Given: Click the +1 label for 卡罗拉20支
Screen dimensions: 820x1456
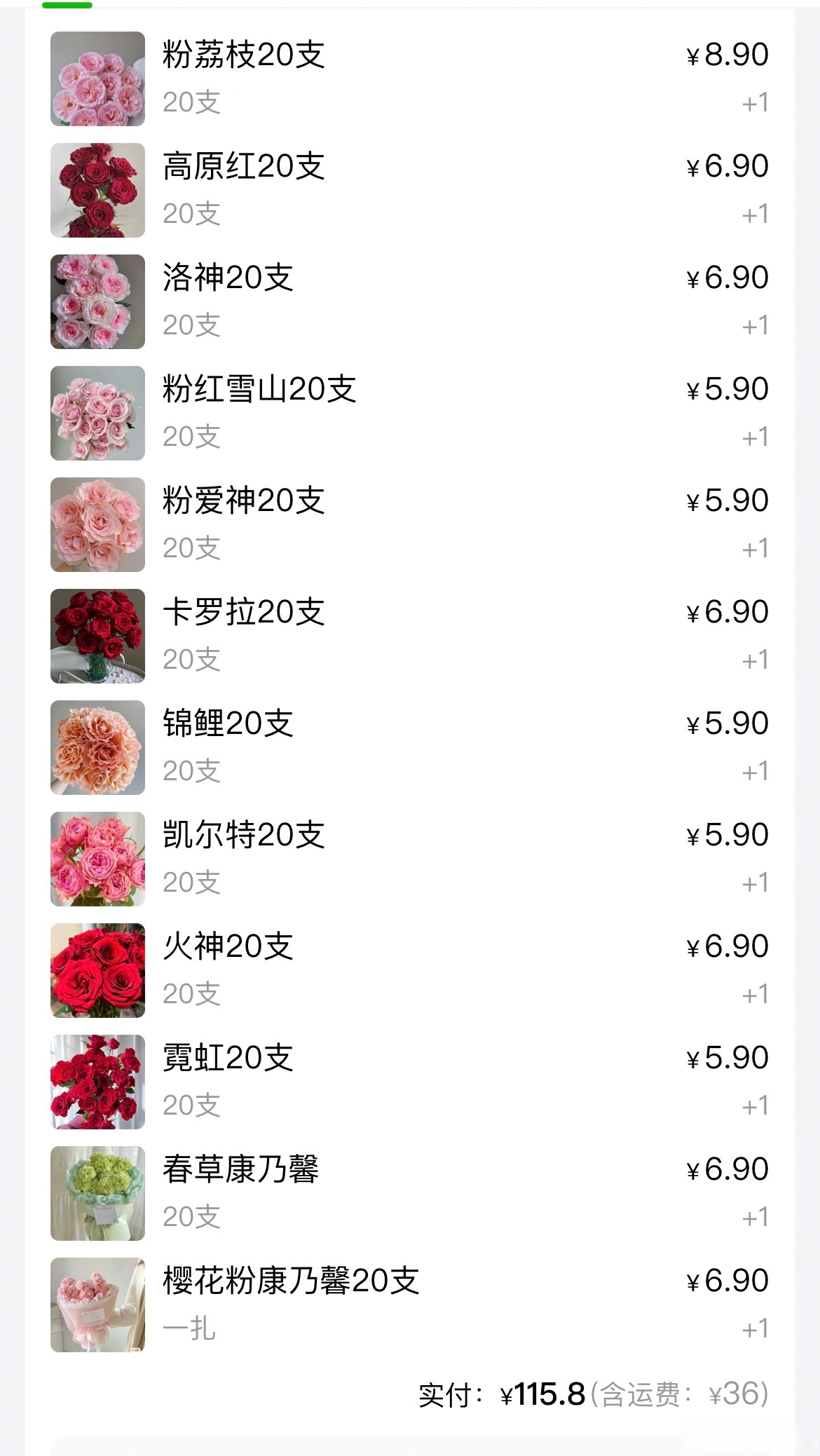Looking at the screenshot, I should tap(755, 659).
